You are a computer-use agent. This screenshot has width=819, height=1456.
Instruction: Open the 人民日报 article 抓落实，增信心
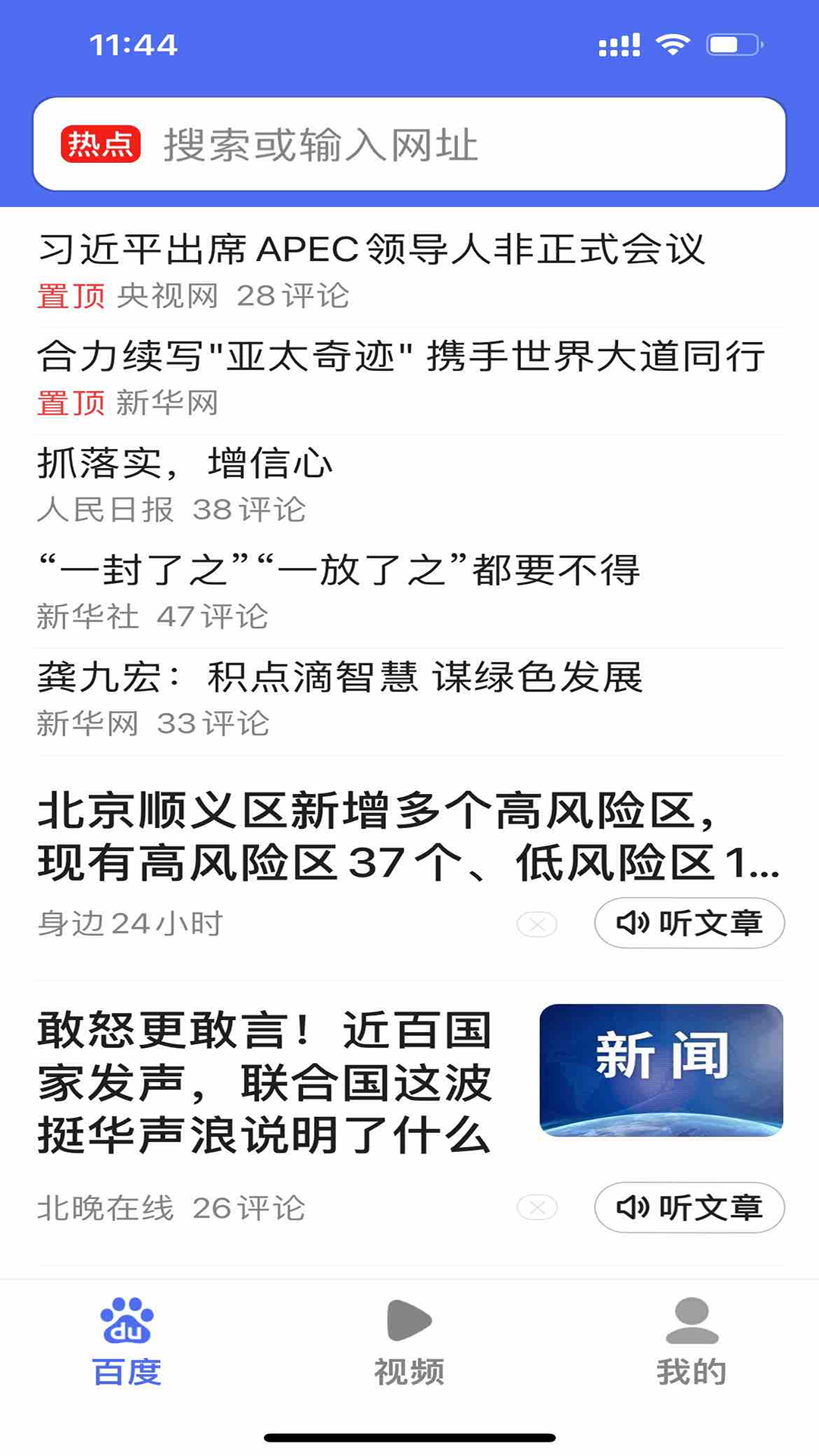coord(187,464)
